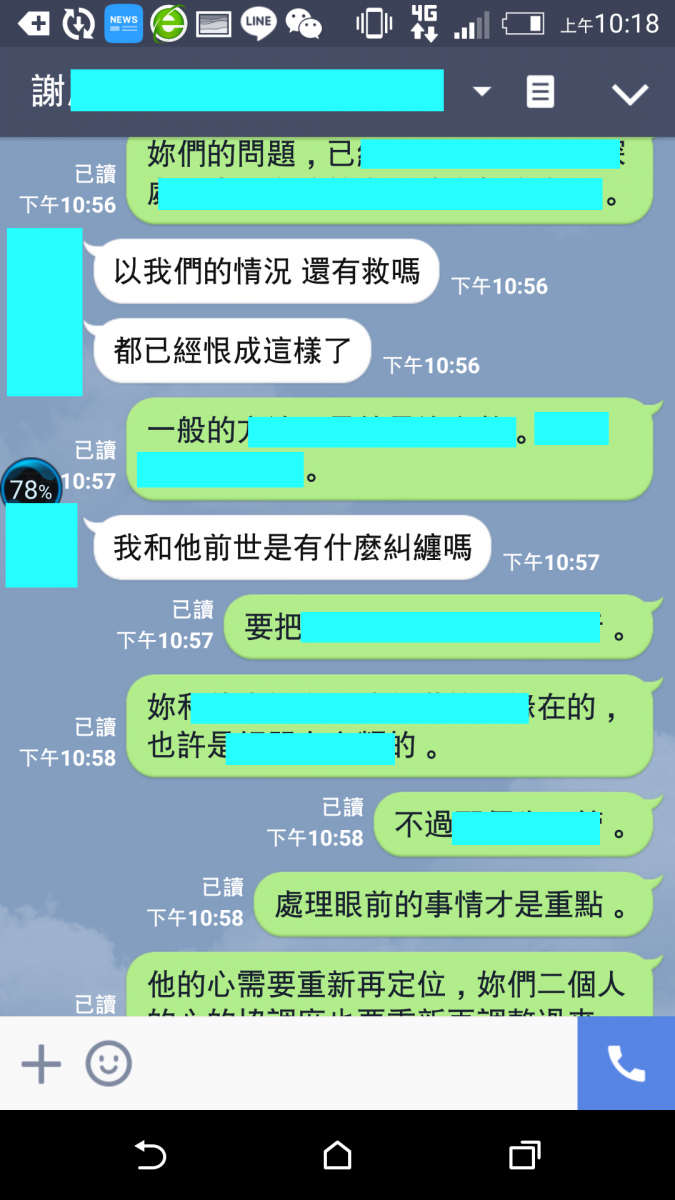Open the plus attachment menu

pos(41,1063)
